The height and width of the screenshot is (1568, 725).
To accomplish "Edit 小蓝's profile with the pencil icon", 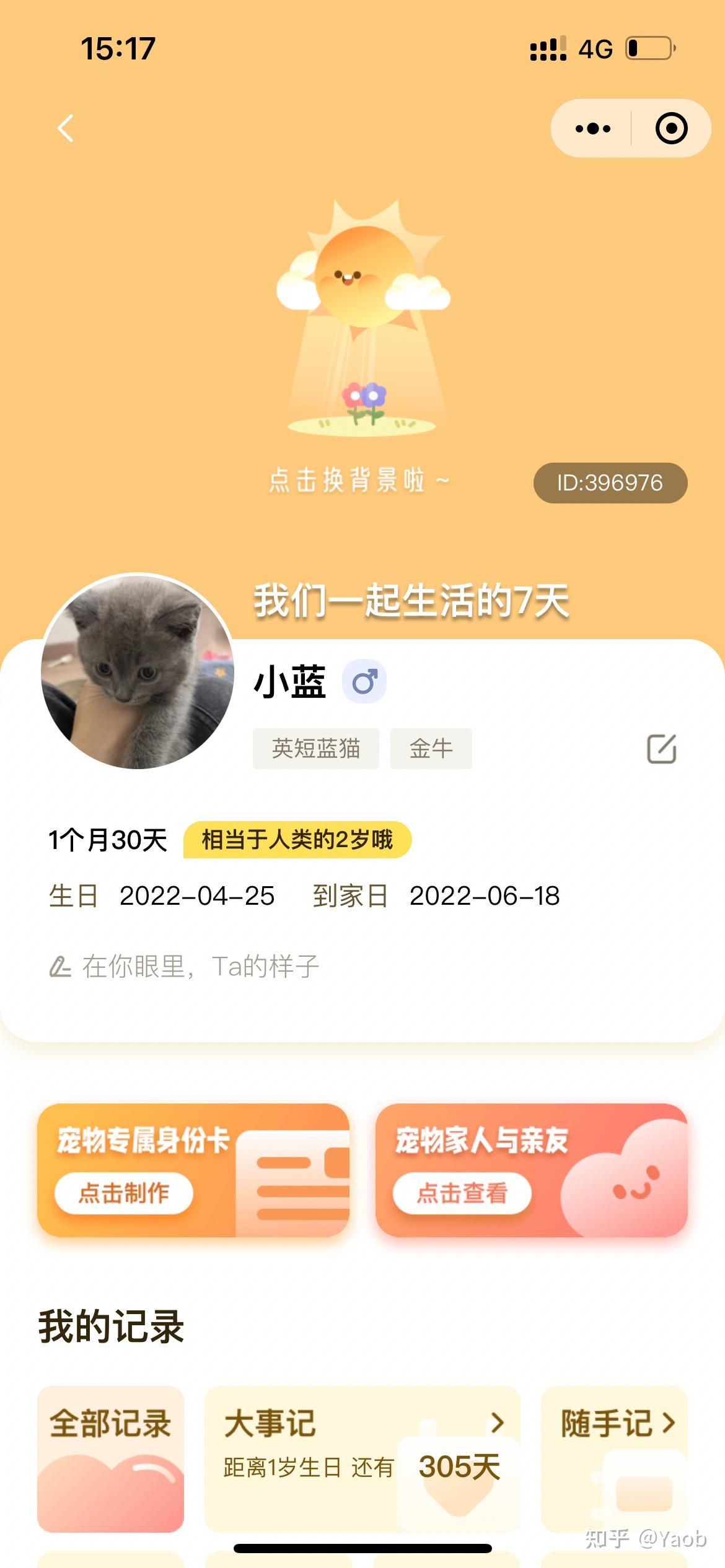I will tap(661, 749).
